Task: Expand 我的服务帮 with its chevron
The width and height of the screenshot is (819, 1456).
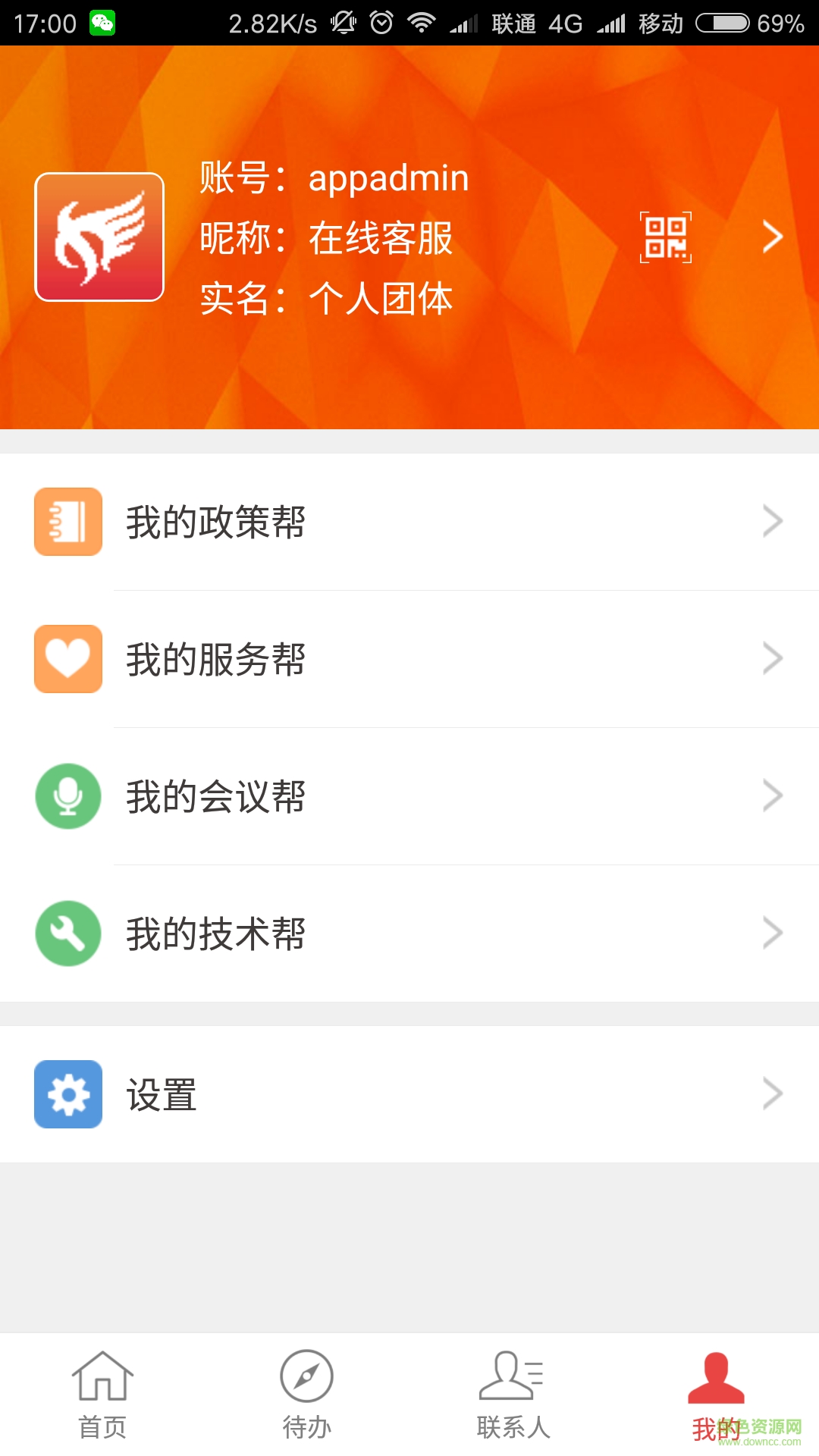Action: [773, 659]
